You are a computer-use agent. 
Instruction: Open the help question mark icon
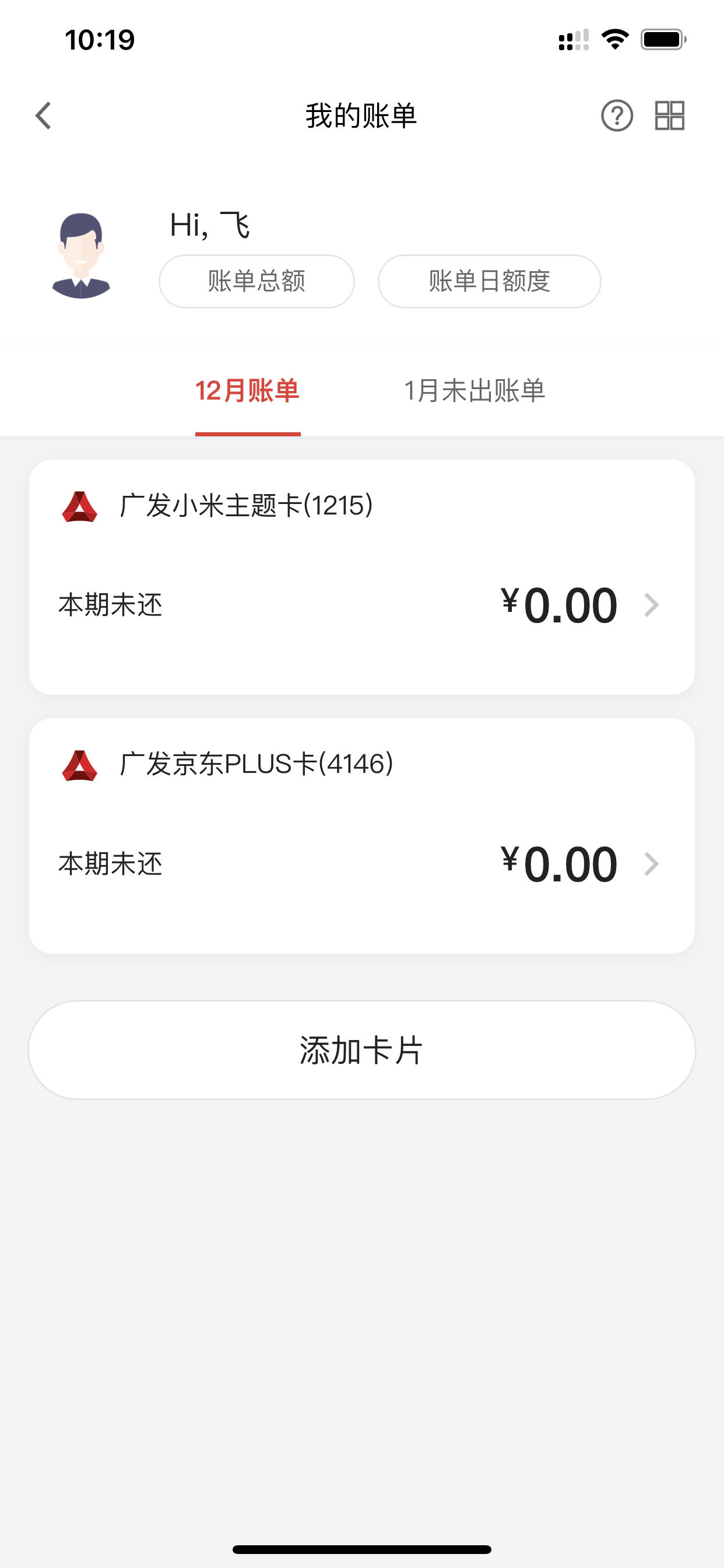617,116
